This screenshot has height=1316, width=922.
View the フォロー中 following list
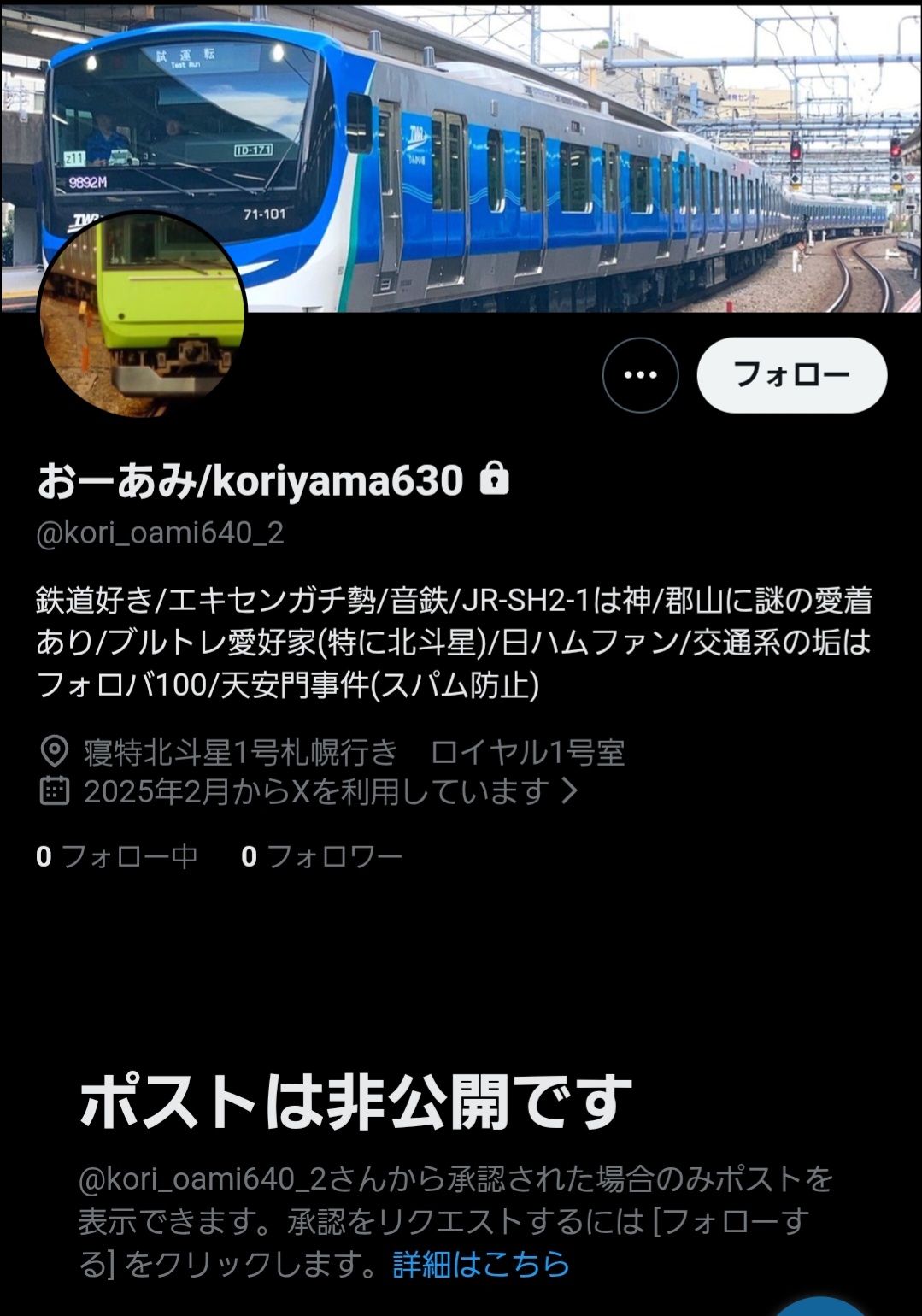point(117,856)
